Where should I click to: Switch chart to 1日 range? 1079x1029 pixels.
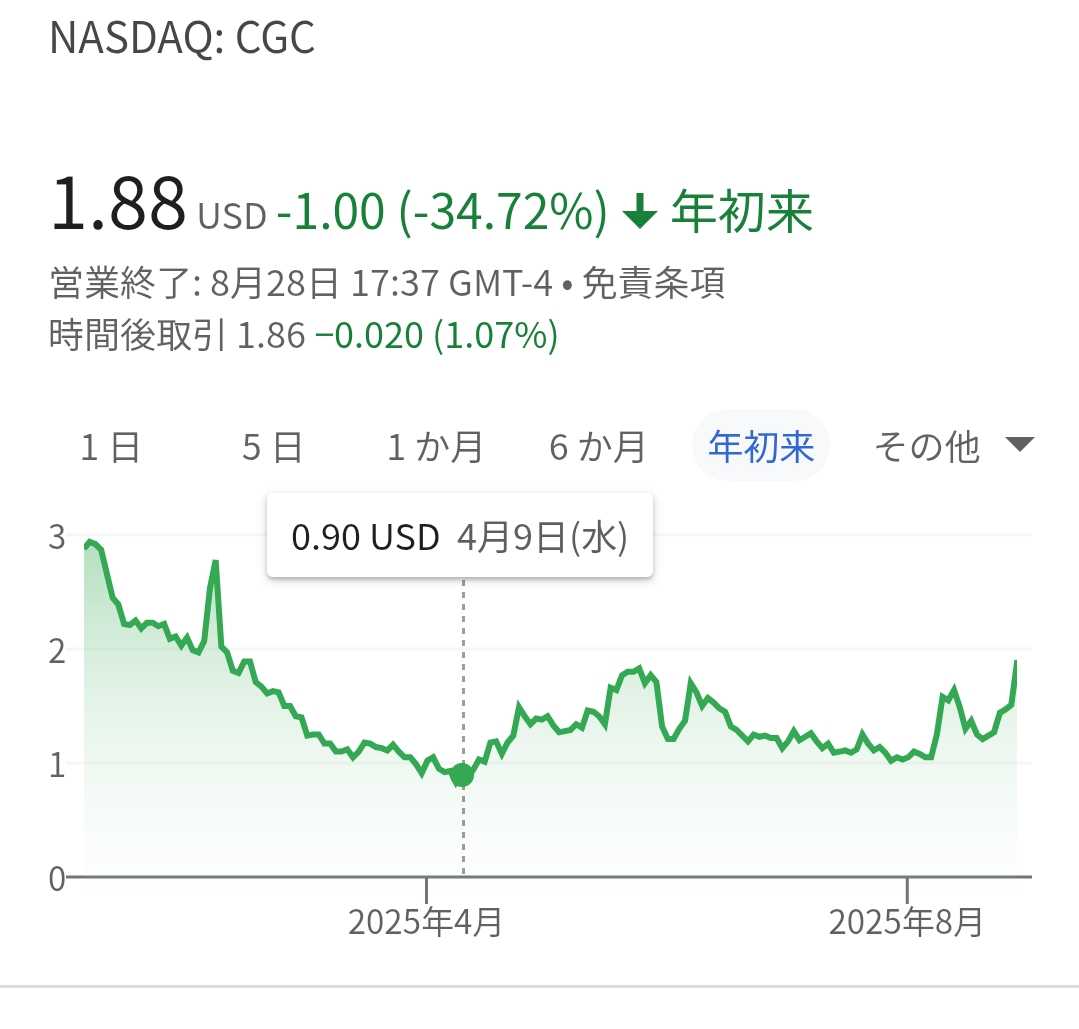click(x=110, y=447)
